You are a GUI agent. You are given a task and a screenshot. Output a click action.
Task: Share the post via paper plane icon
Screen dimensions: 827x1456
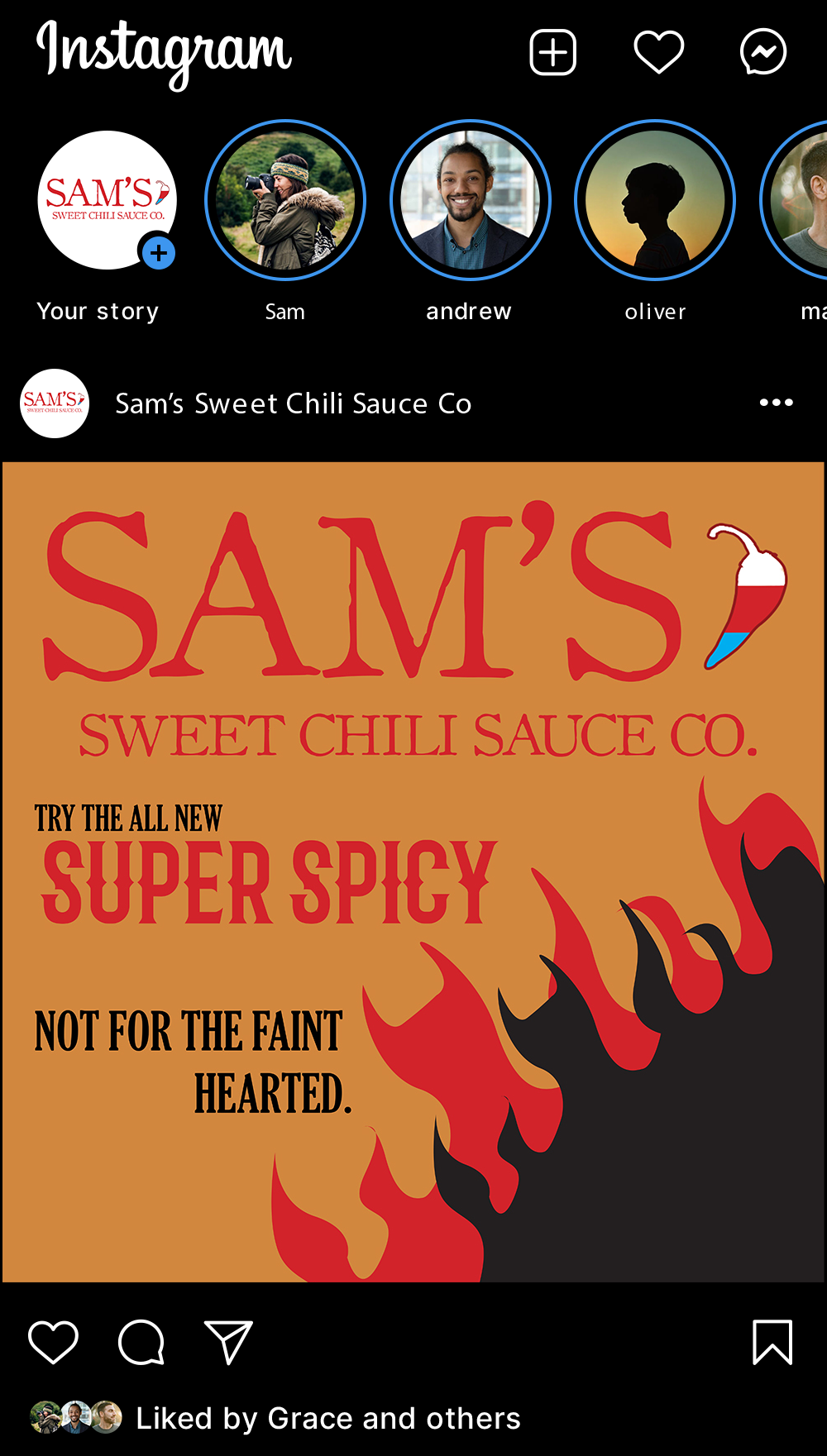228,1341
